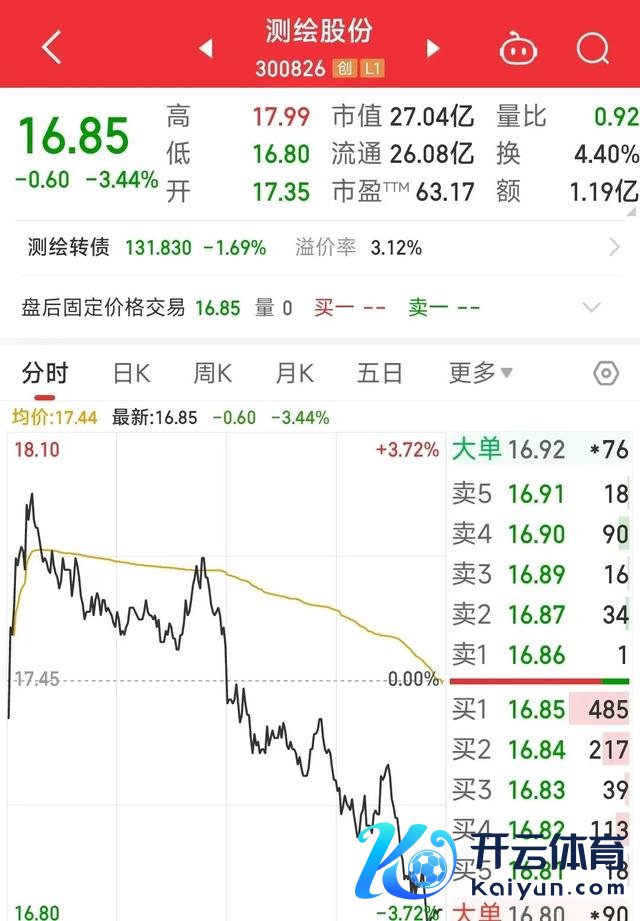Switch to the 周K tab
Image resolution: width=640 pixels, height=921 pixels.
click(213, 373)
